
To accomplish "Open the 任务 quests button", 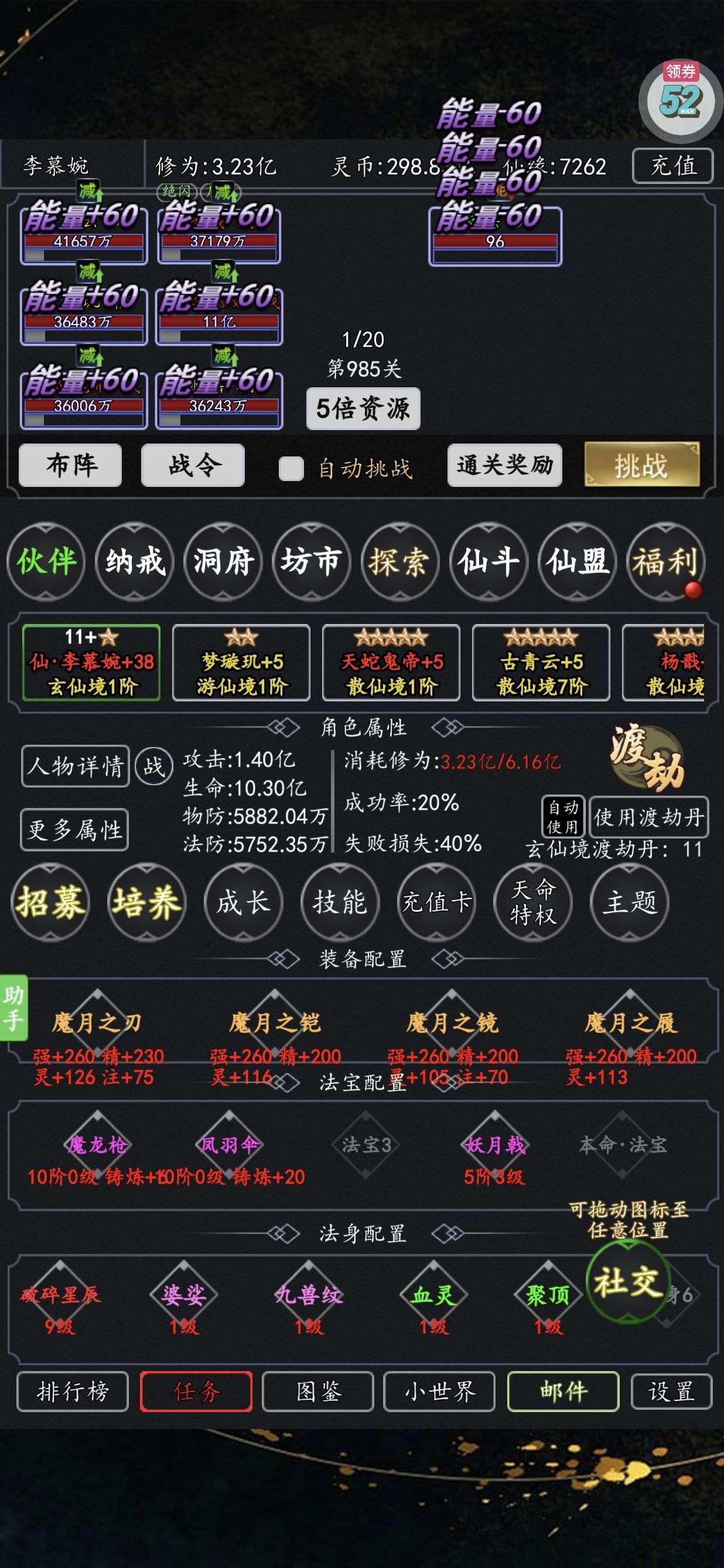I will [x=196, y=1392].
